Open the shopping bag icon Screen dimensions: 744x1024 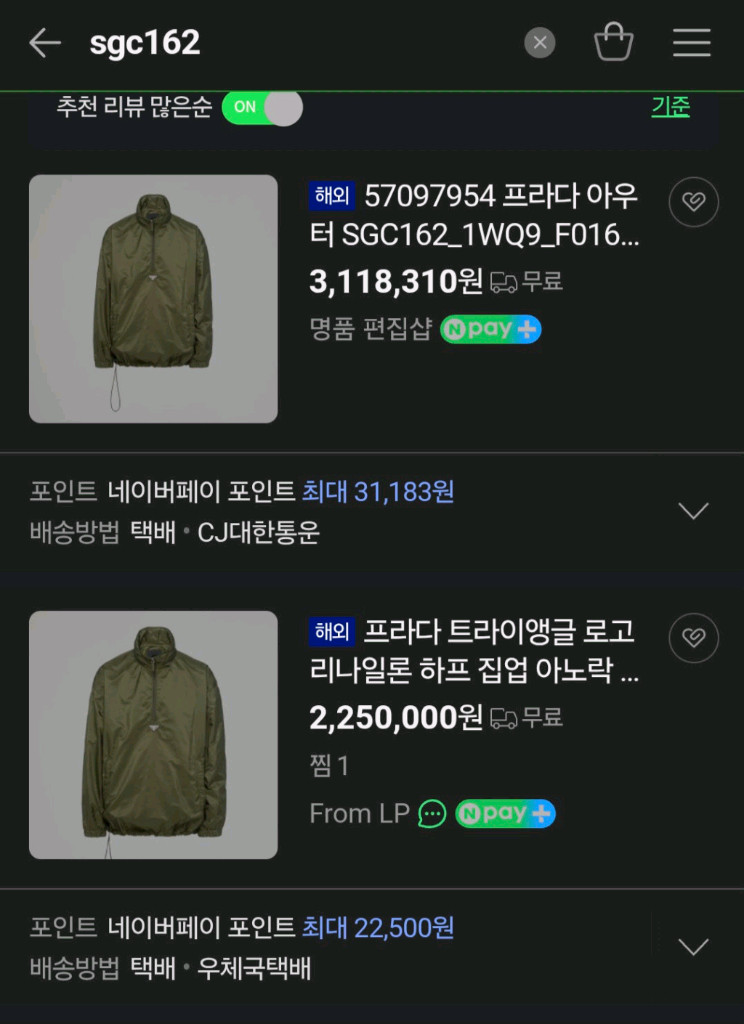pos(614,43)
